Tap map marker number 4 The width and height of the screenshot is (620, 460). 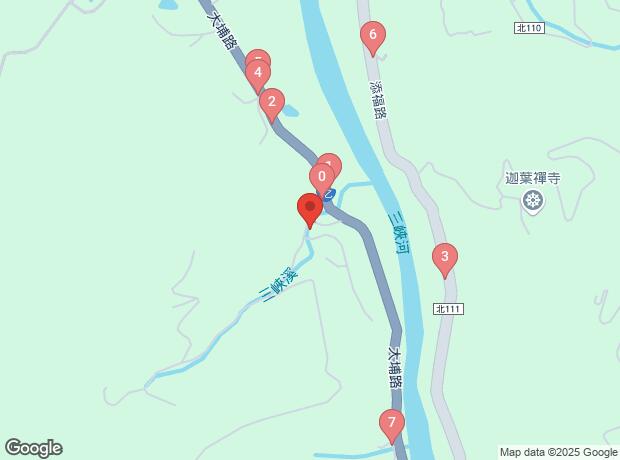coord(258,75)
